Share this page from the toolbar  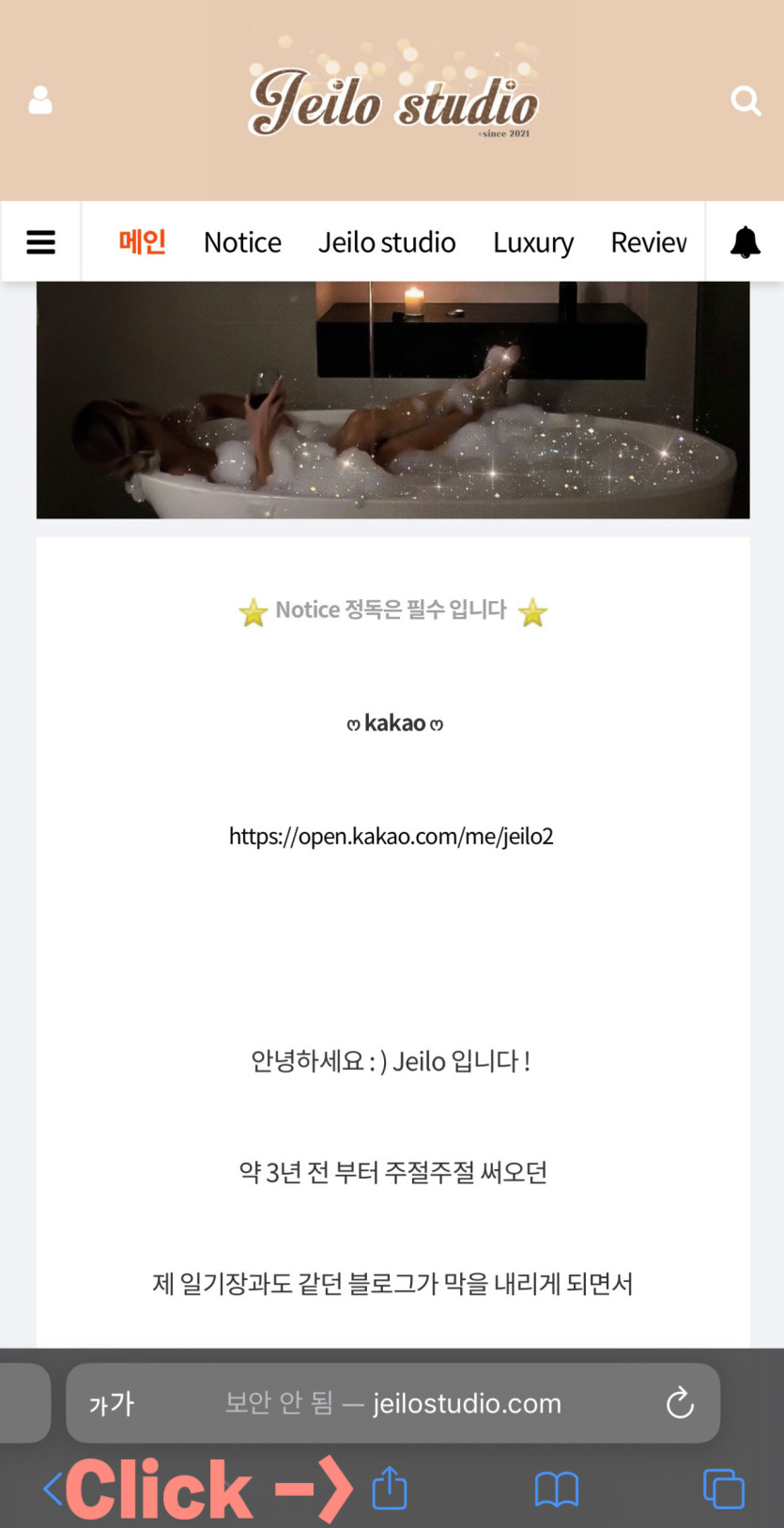[x=390, y=1489]
